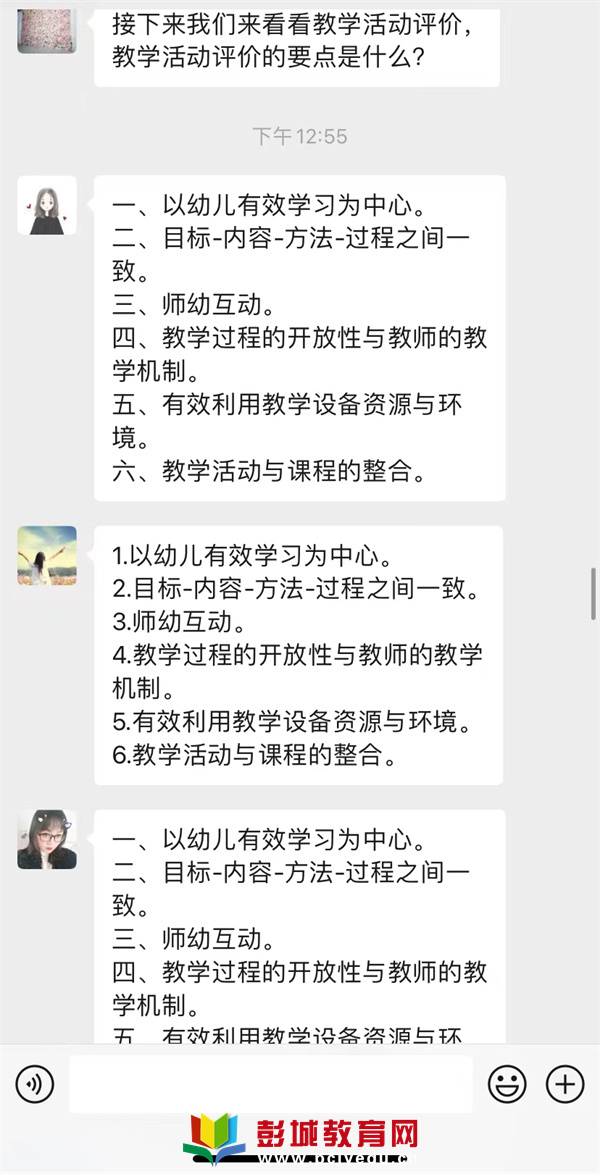Viewport: 600px width, 1174px height.
Task: Open the emoji sticker panel
Action: coord(507,1084)
